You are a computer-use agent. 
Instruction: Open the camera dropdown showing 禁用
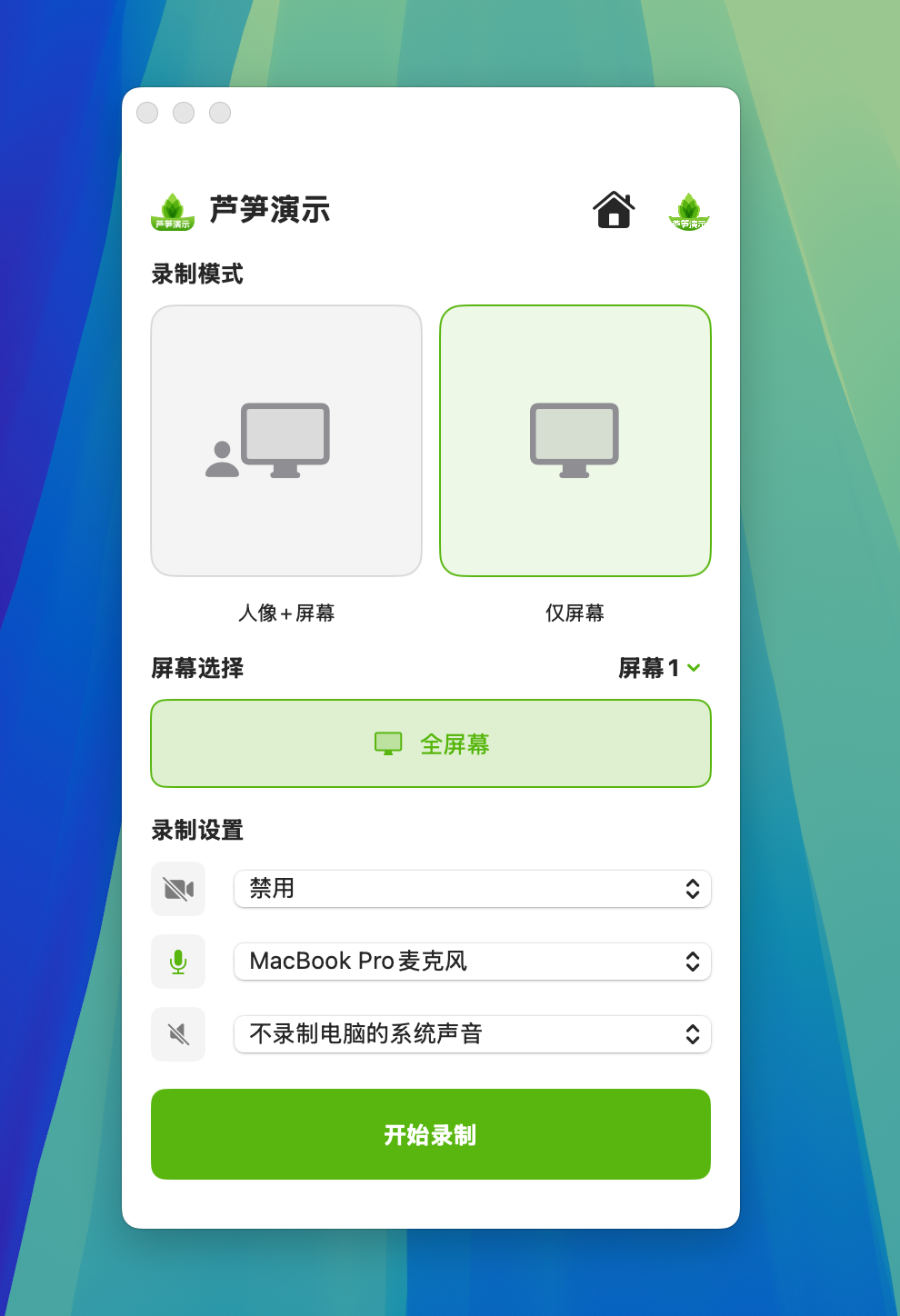pyautogui.click(x=472, y=889)
